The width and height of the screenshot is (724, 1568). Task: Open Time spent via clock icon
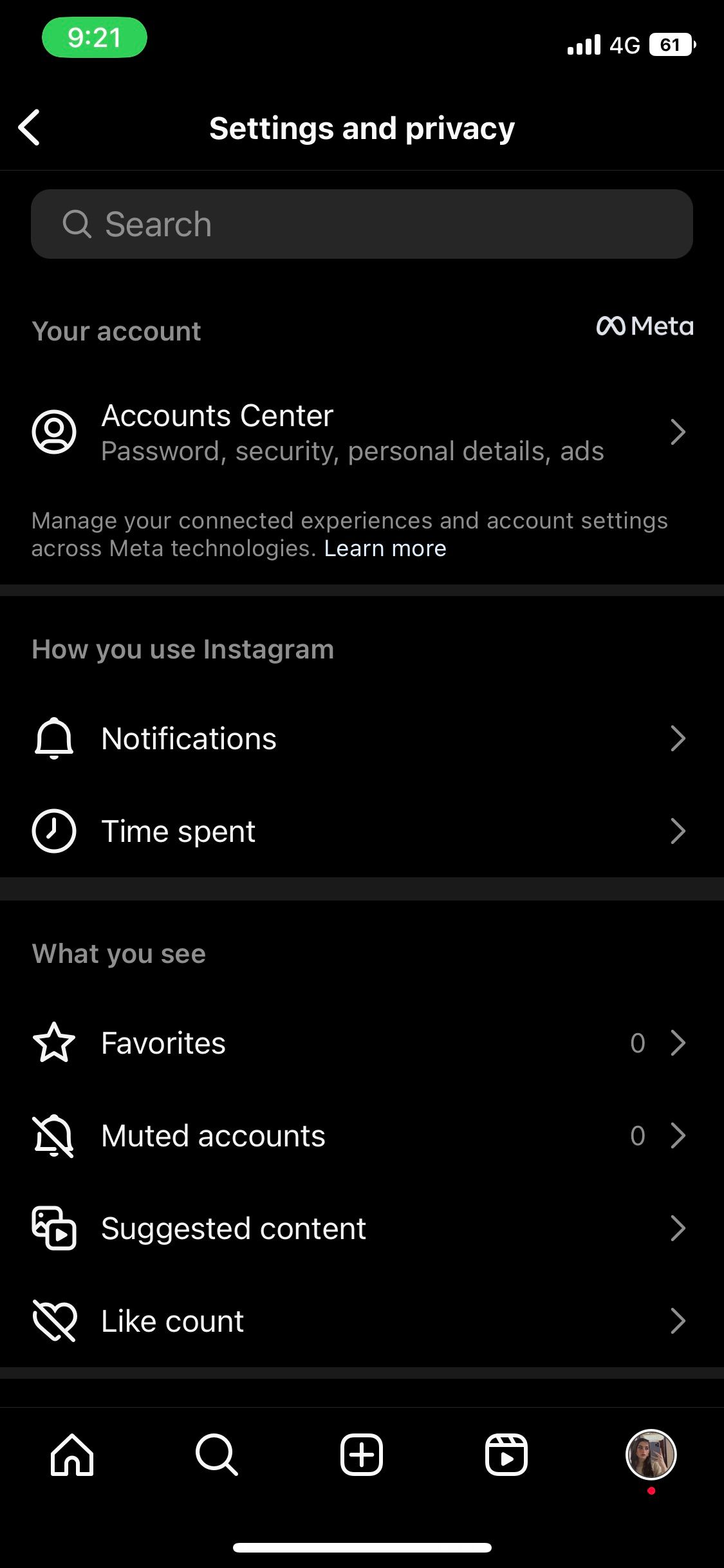pyautogui.click(x=54, y=831)
